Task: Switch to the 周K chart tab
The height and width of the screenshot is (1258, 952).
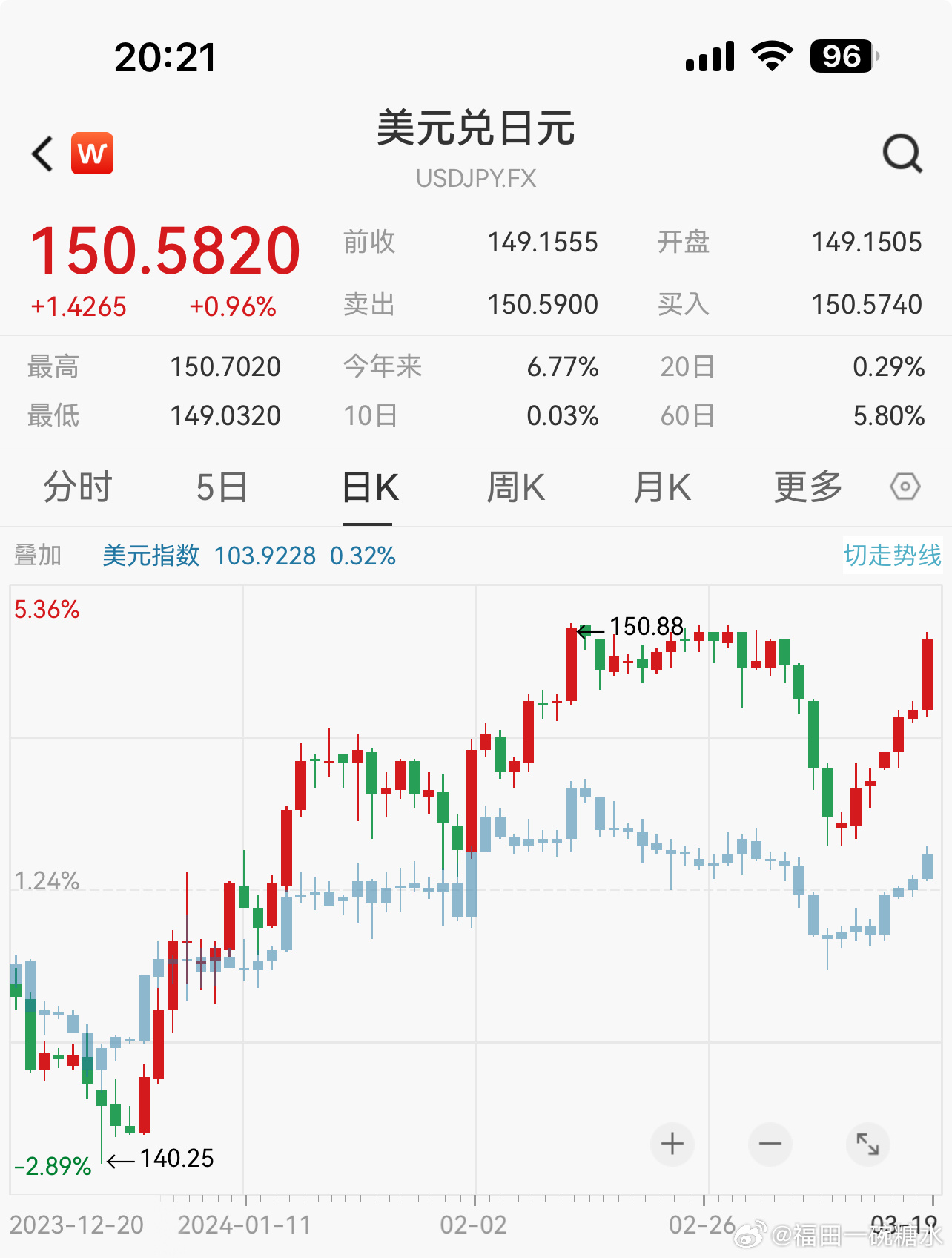Action: pyautogui.click(x=515, y=487)
